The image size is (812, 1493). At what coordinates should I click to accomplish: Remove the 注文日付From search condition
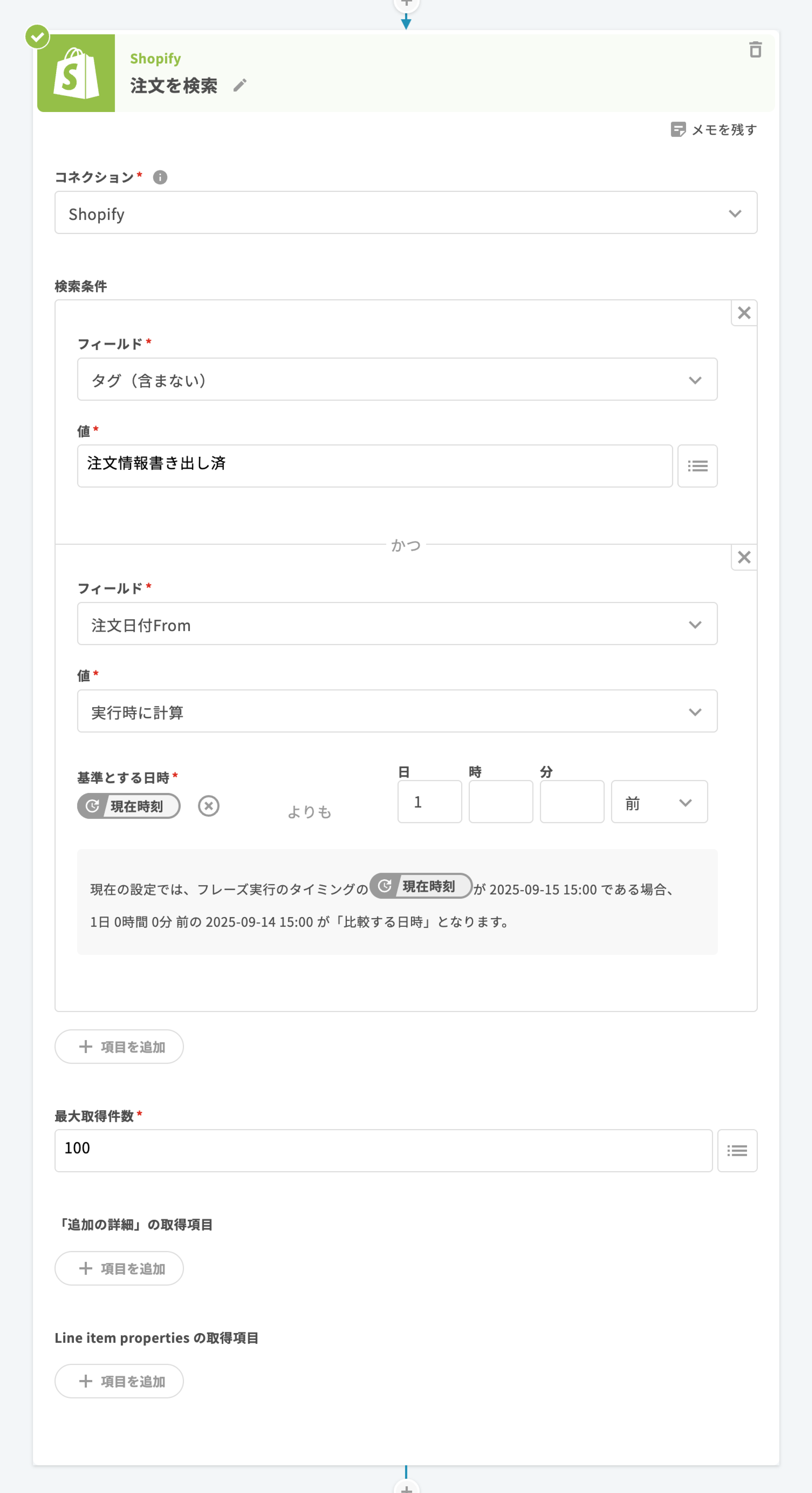tap(744, 558)
